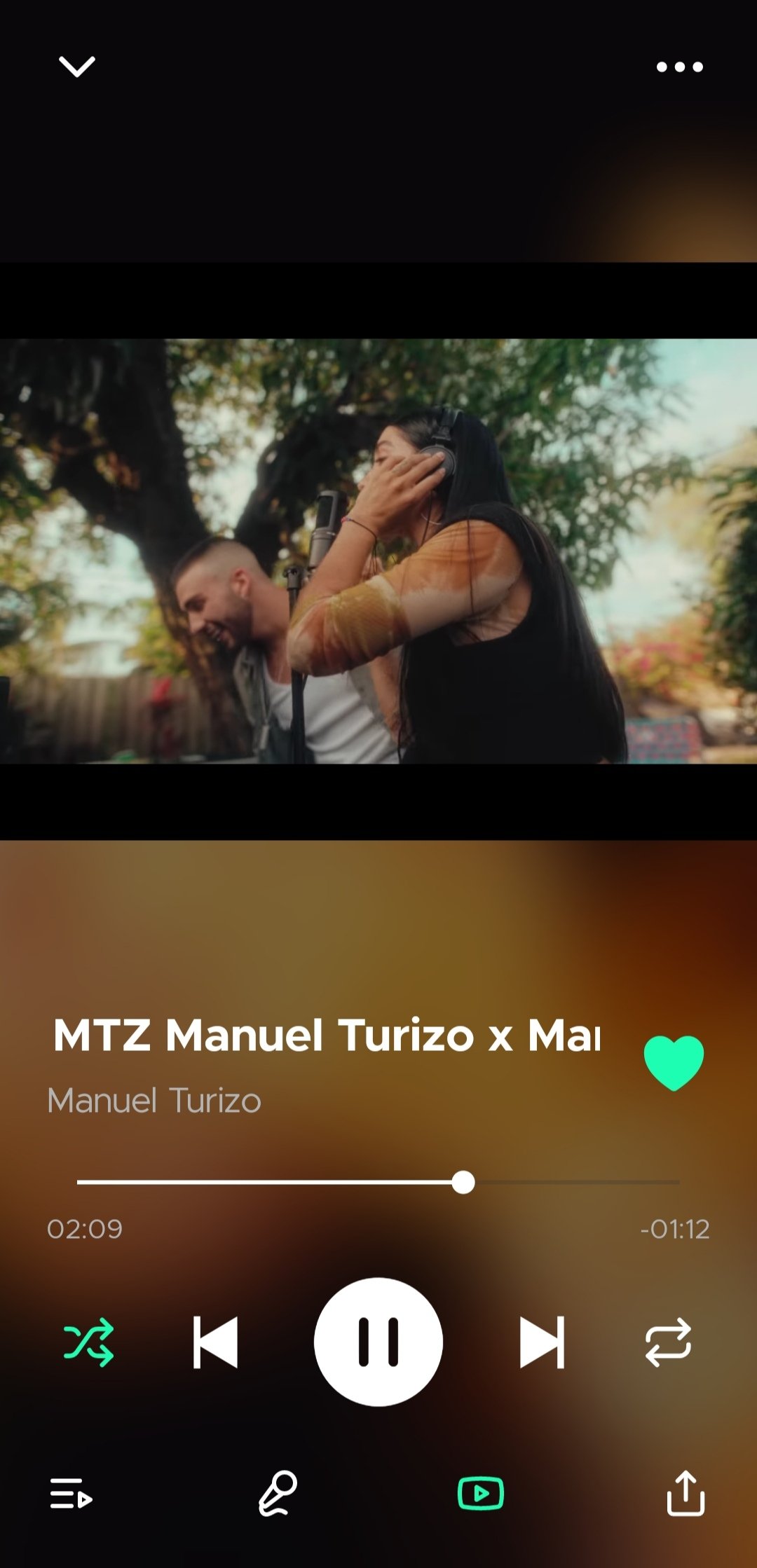The width and height of the screenshot is (757, 1568).
Task: Show lyrics with the microphone icon
Action: tap(278, 1493)
